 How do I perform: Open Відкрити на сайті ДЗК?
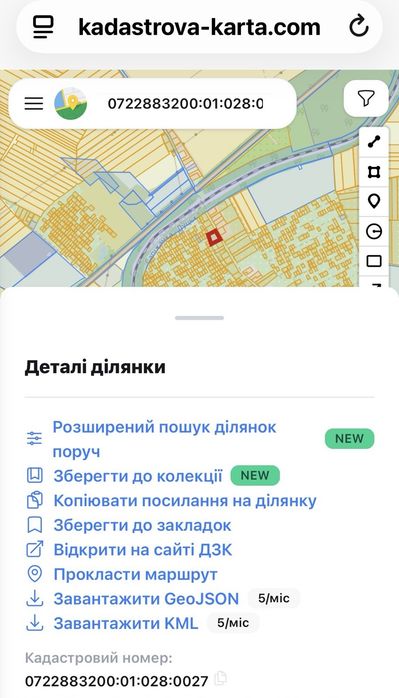(x=143, y=550)
